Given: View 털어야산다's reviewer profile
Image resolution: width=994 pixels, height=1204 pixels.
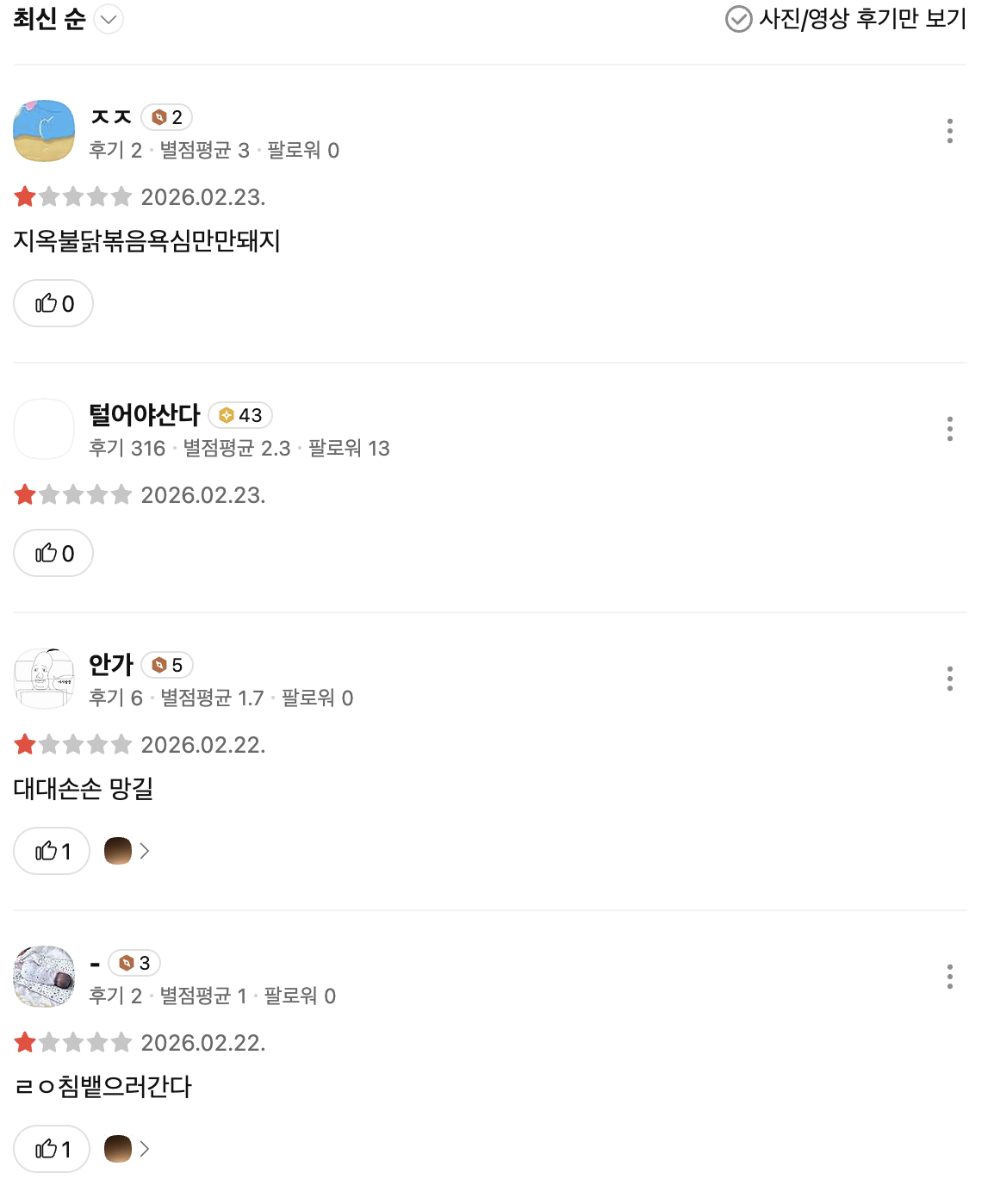Looking at the screenshot, I should (x=144, y=415).
